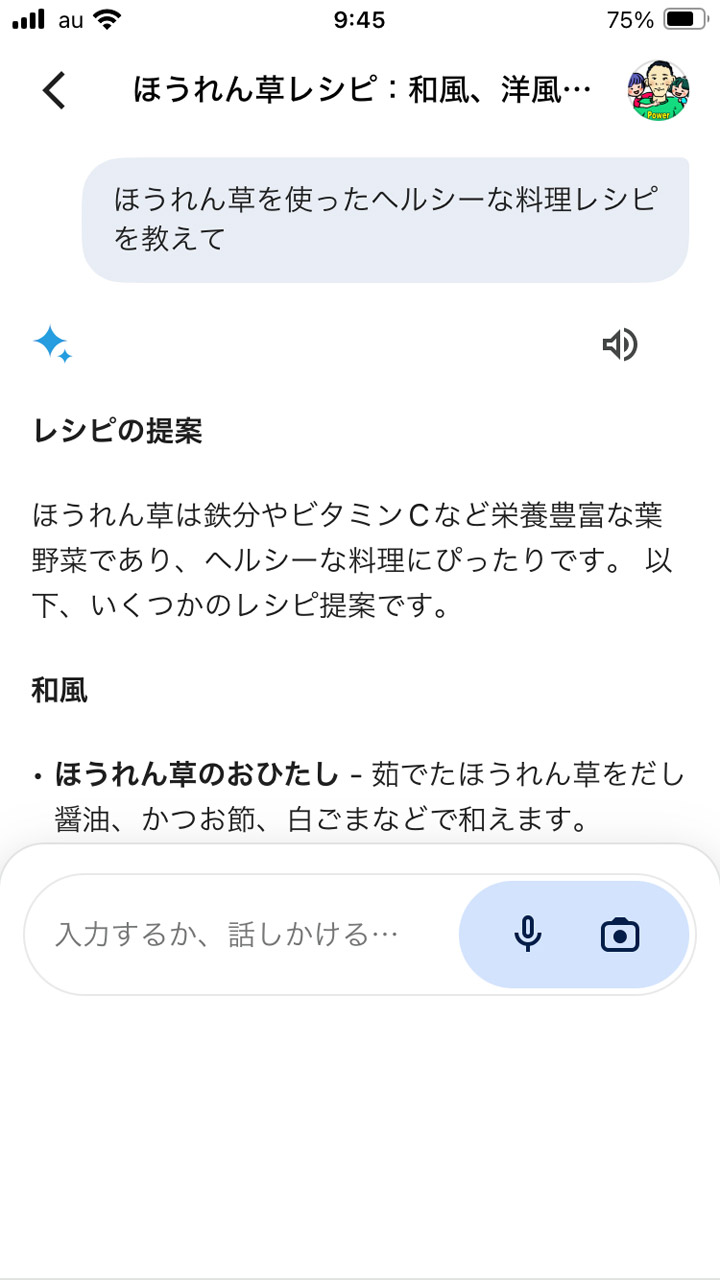Tap the avatar to expand account options
This screenshot has height=1280, width=720.
pos(659,90)
